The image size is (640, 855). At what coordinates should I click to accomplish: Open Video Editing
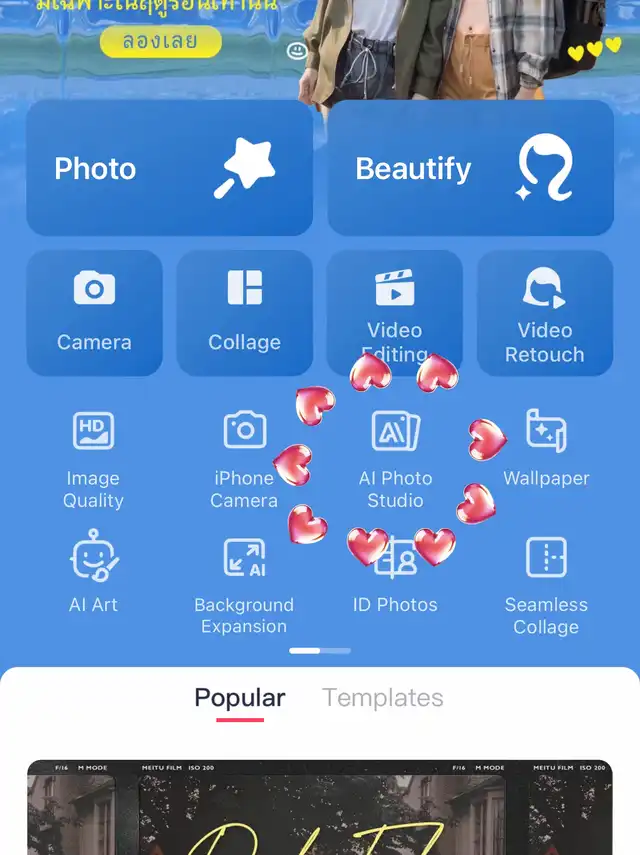394,313
